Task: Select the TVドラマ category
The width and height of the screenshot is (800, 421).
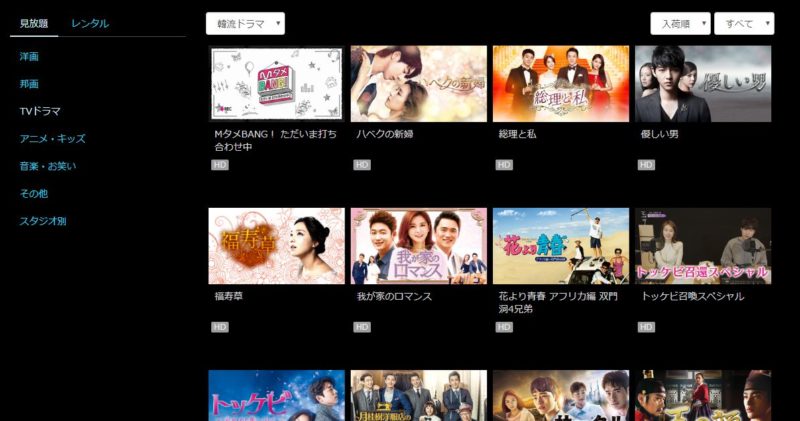Action: click(x=41, y=111)
